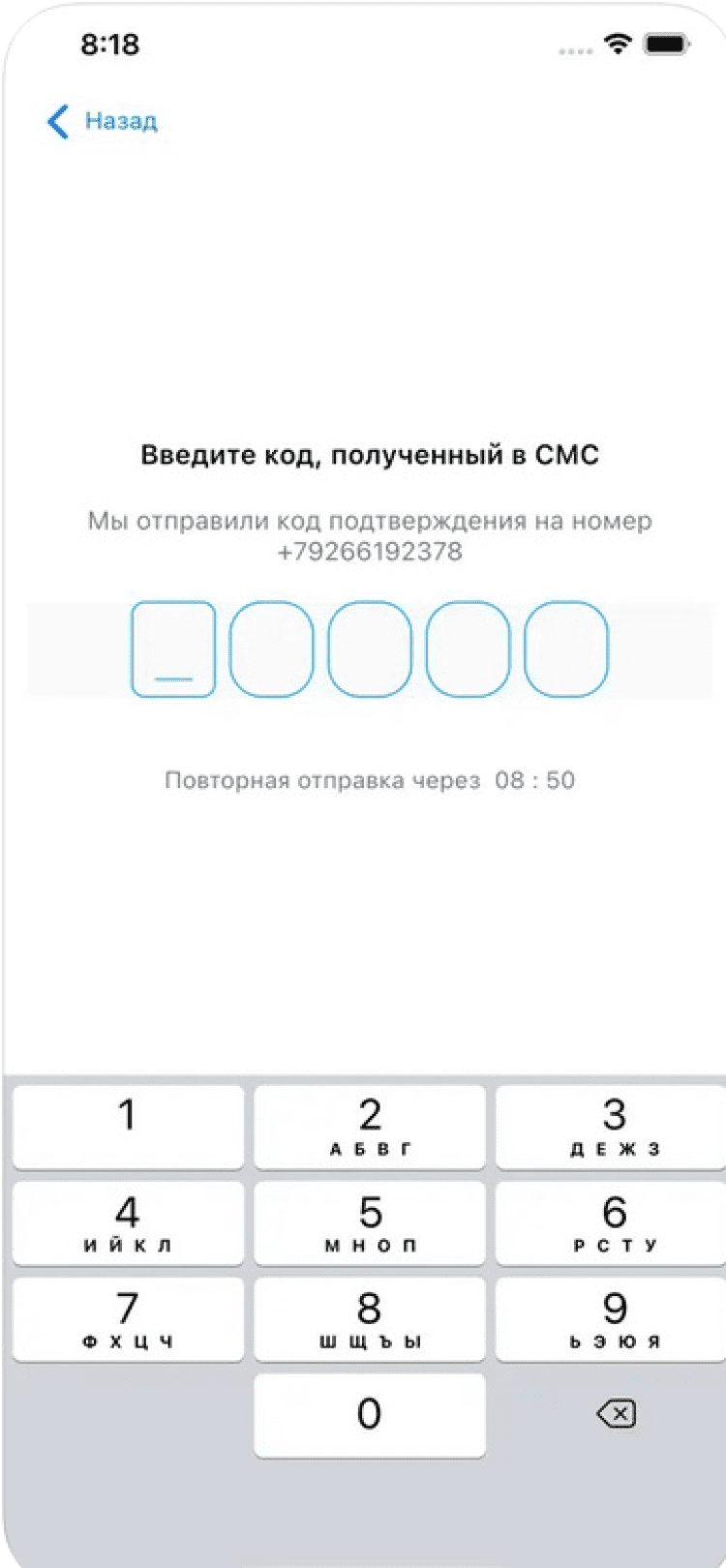This screenshot has height=1568, width=726.
Task: Tap the 7 key
Action: [x=128, y=1318]
